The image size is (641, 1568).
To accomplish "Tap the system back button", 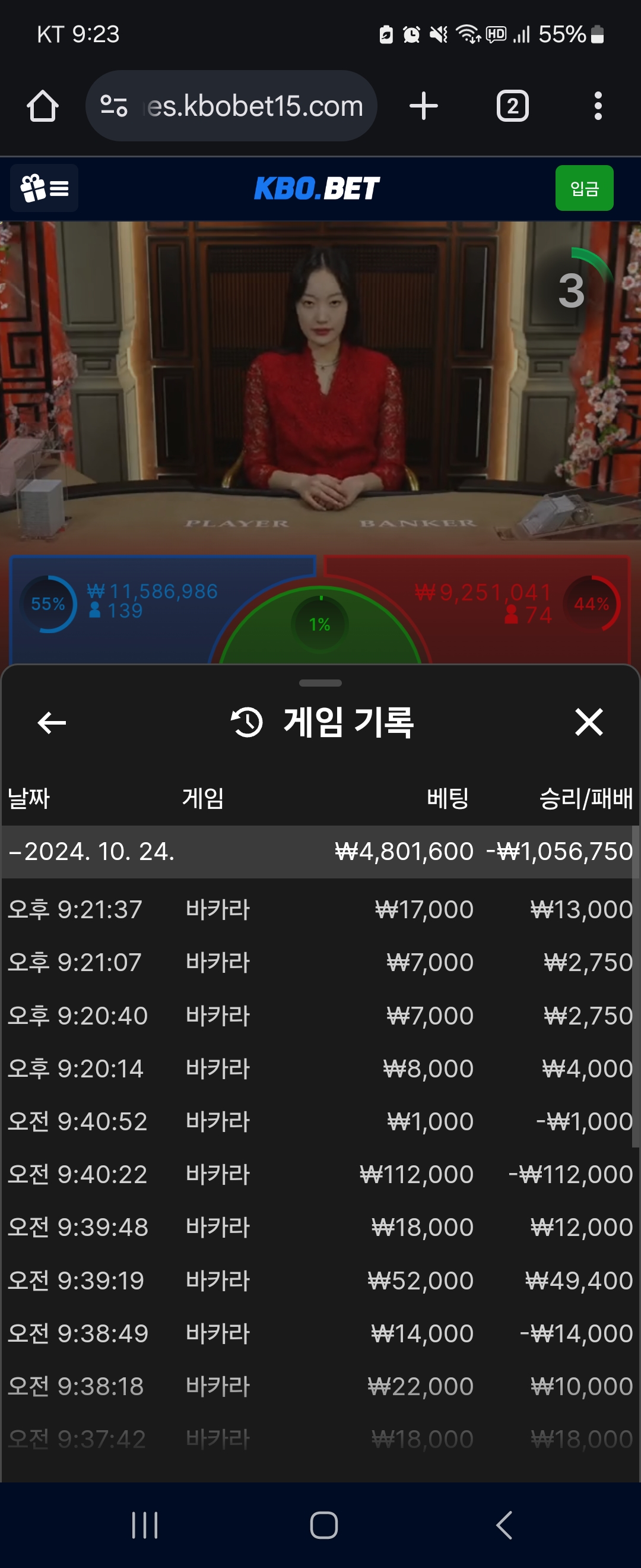I will pos(504,1525).
